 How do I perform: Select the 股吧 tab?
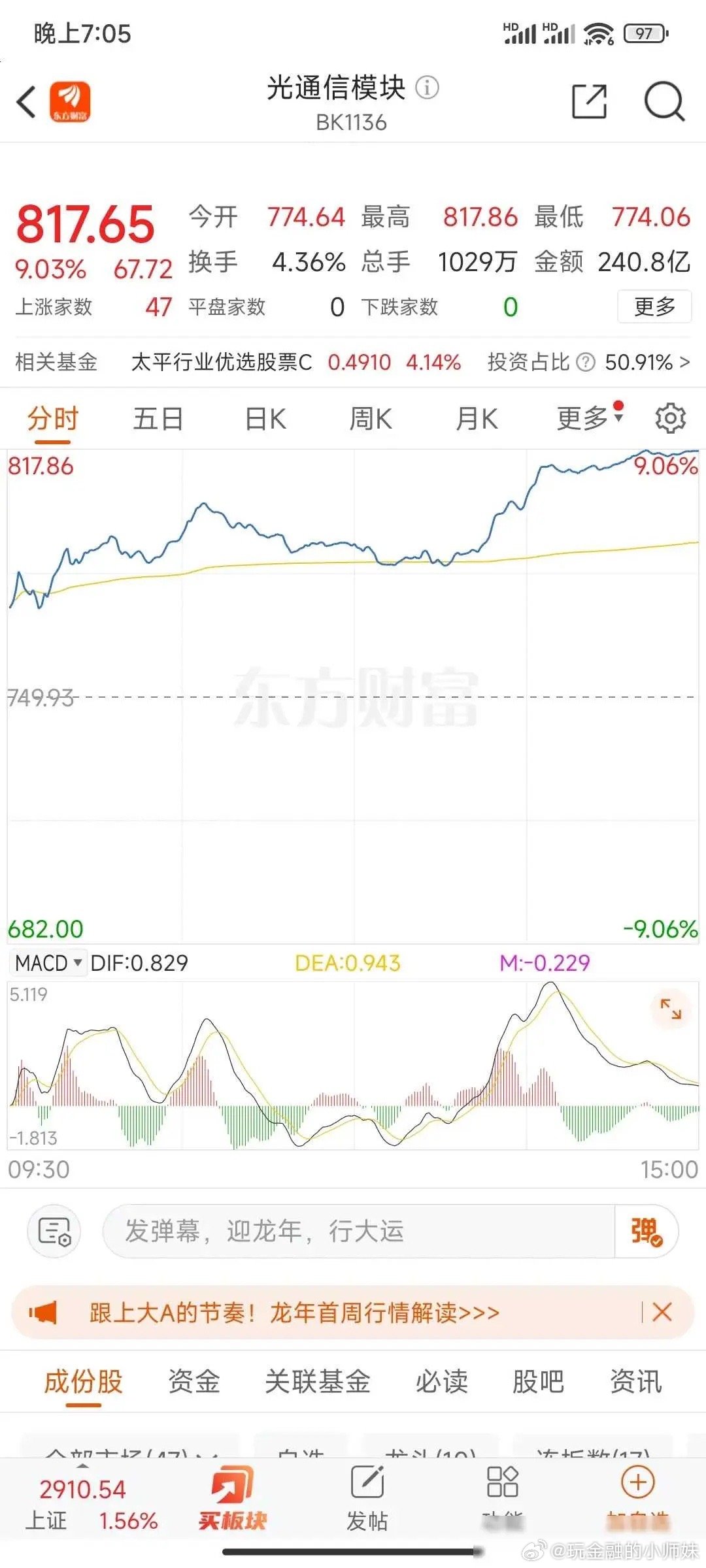point(537,1383)
